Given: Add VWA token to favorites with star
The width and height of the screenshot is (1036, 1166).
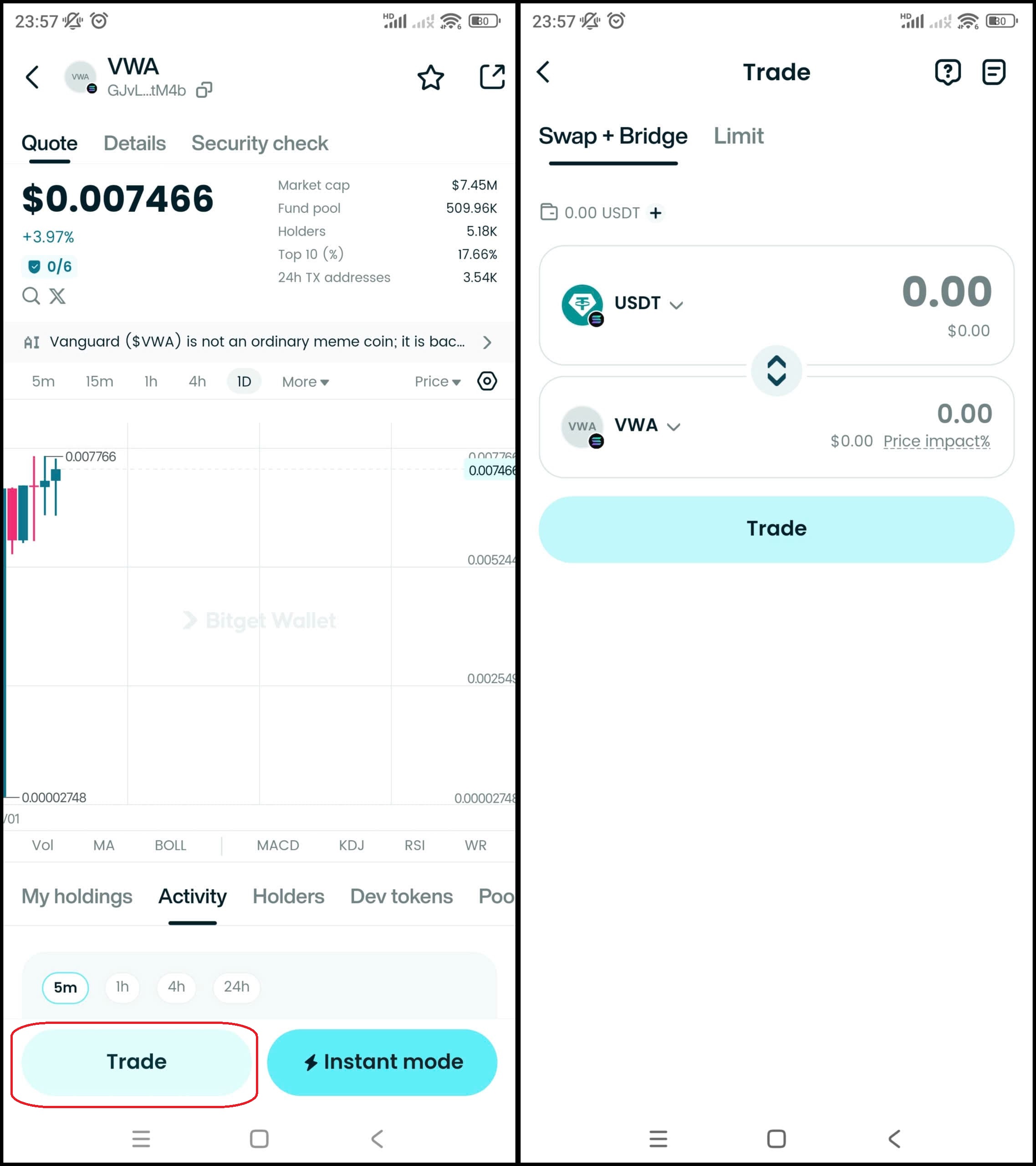Looking at the screenshot, I should (430, 77).
